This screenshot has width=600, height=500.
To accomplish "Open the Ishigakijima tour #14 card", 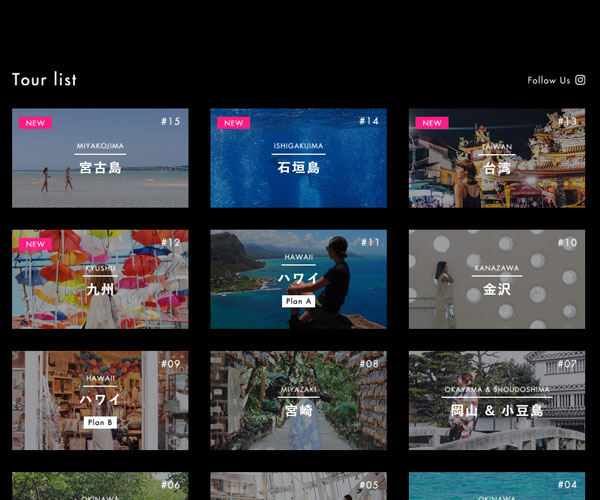I will 298,158.
